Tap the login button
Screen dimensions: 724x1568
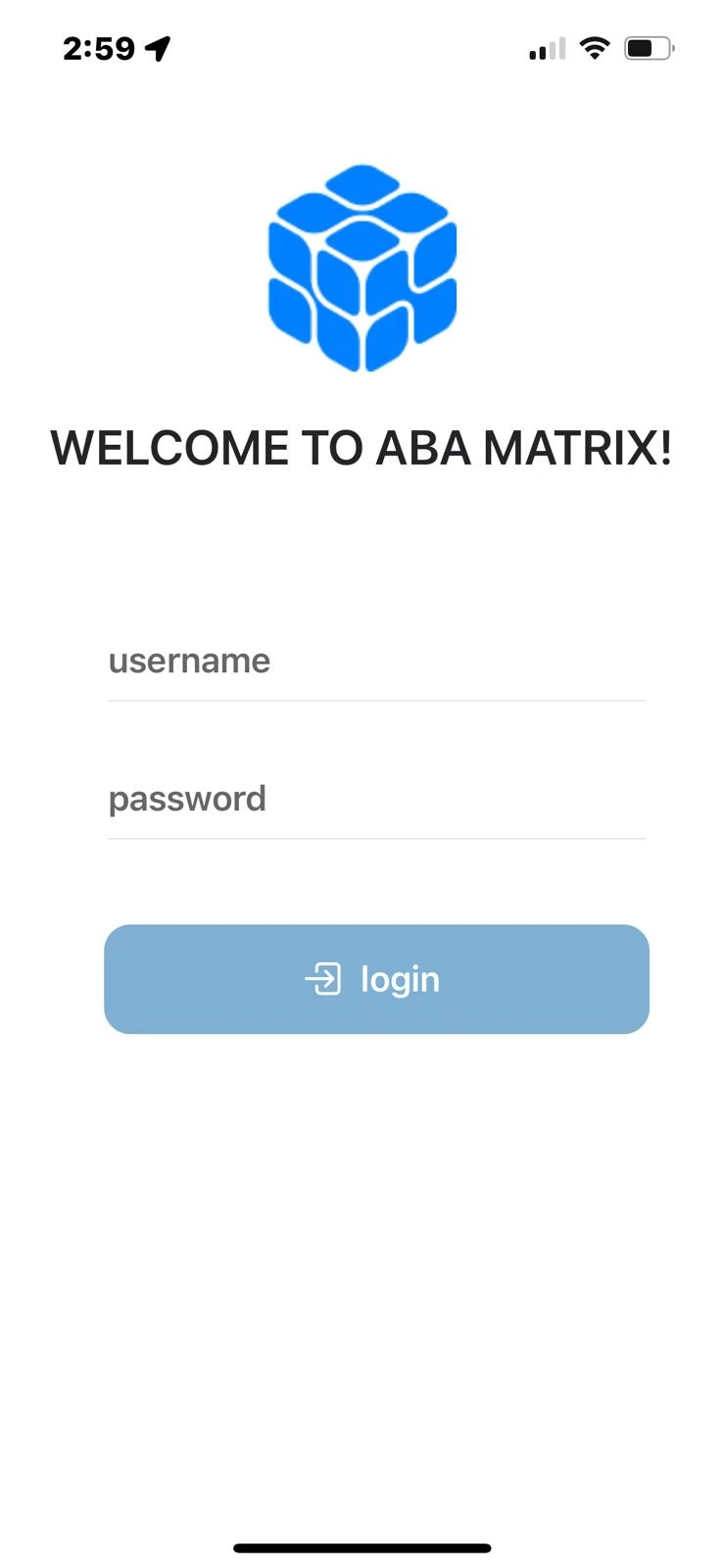pos(376,979)
